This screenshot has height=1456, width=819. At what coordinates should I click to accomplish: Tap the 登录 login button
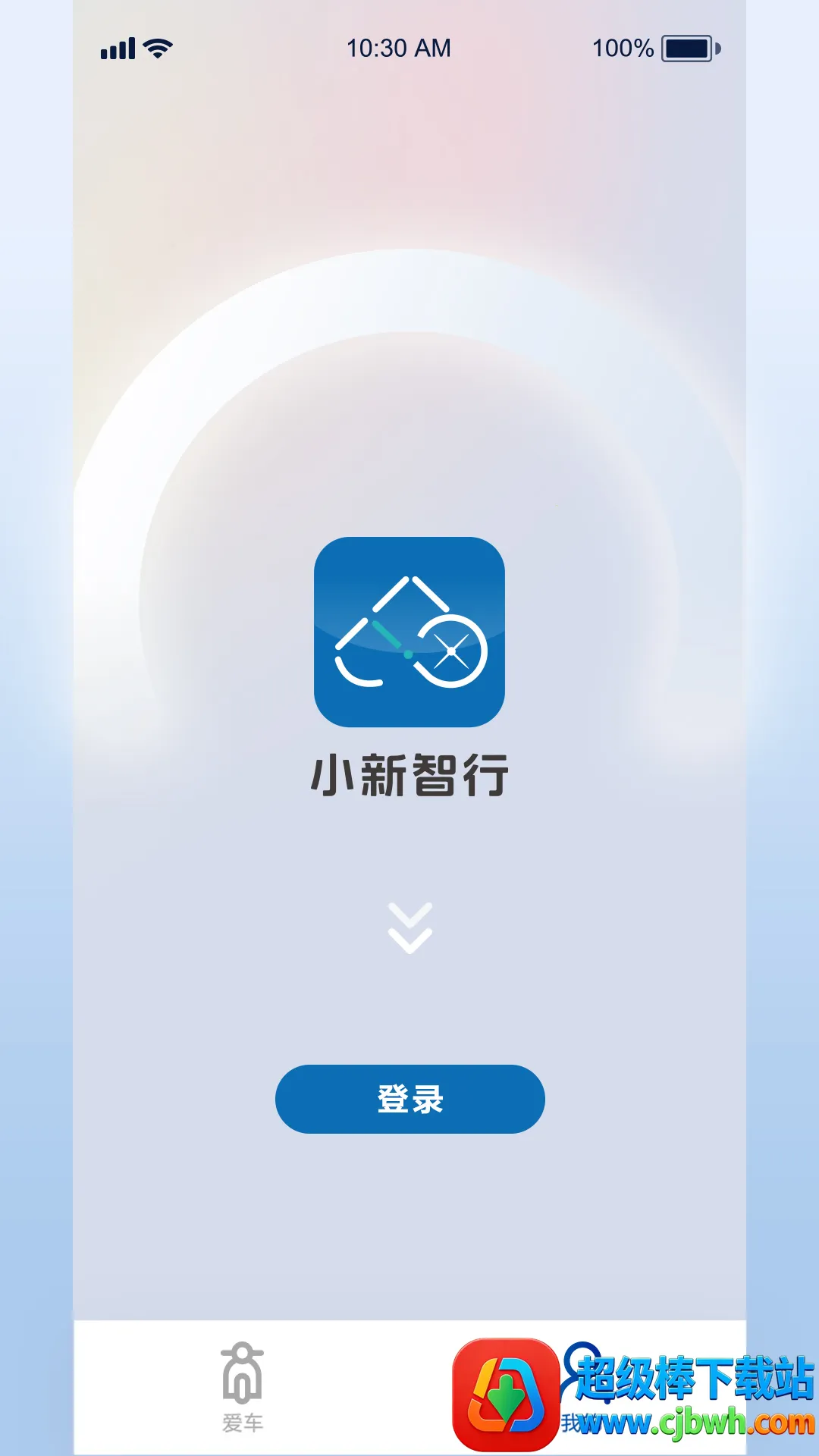pyautogui.click(x=409, y=1099)
